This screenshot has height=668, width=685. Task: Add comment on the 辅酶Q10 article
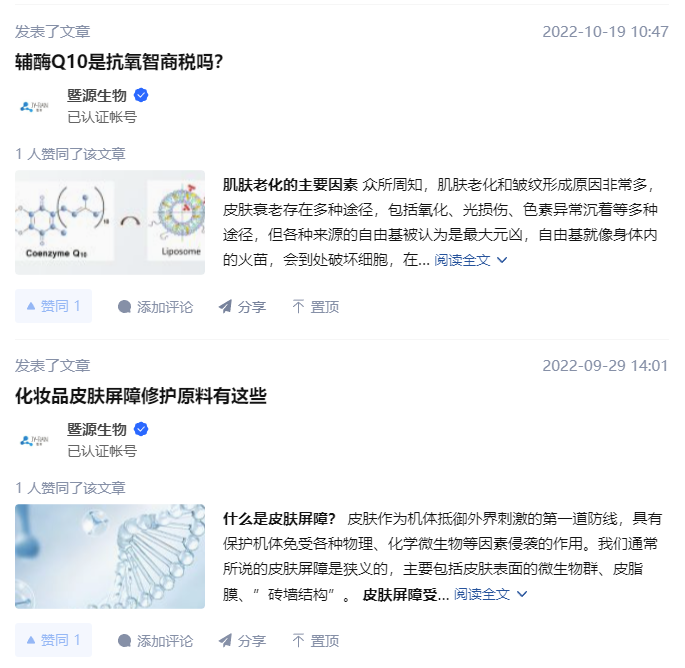[x=155, y=307]
